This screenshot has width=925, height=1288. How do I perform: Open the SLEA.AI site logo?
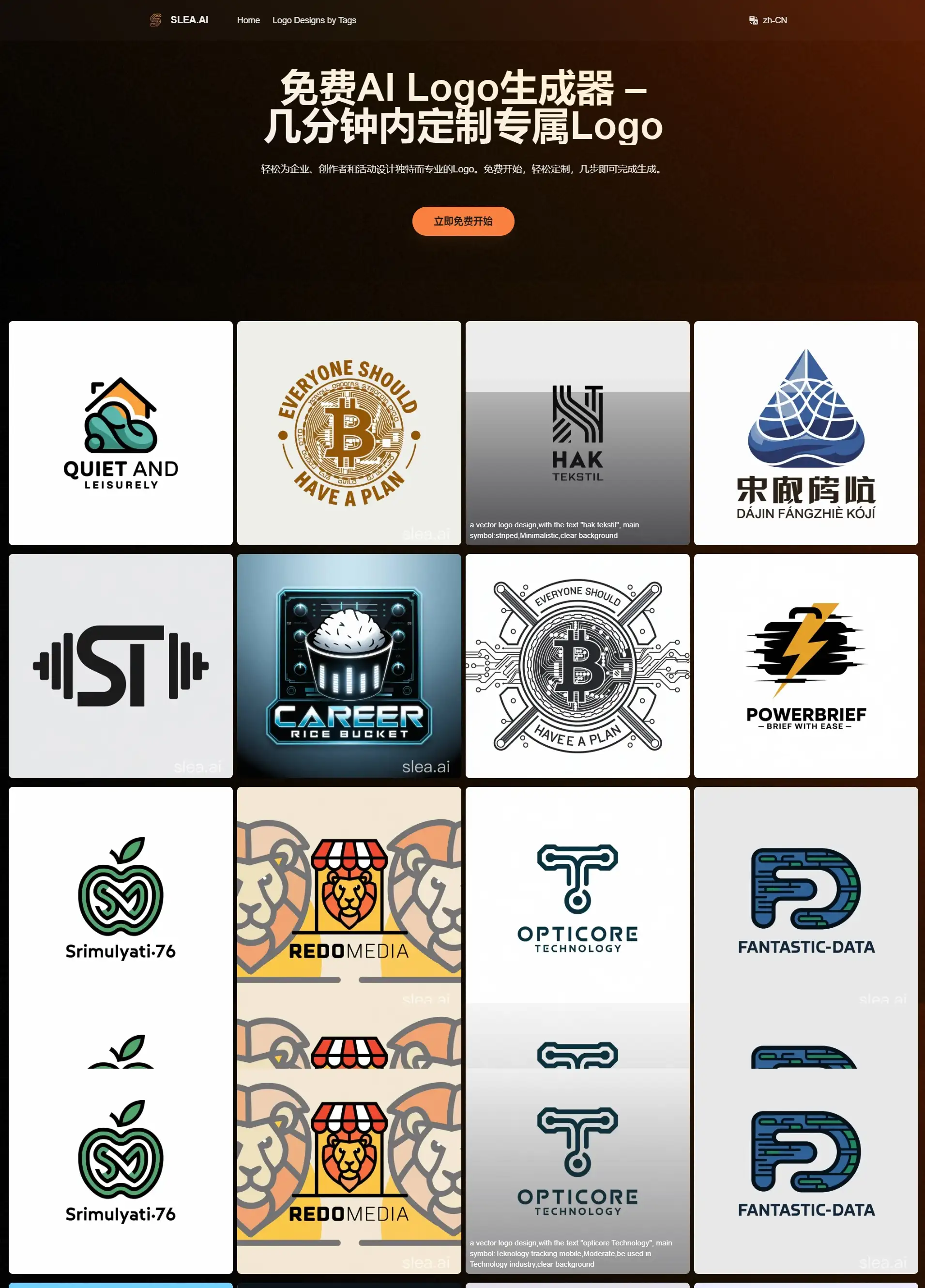[x=180, y=20]
